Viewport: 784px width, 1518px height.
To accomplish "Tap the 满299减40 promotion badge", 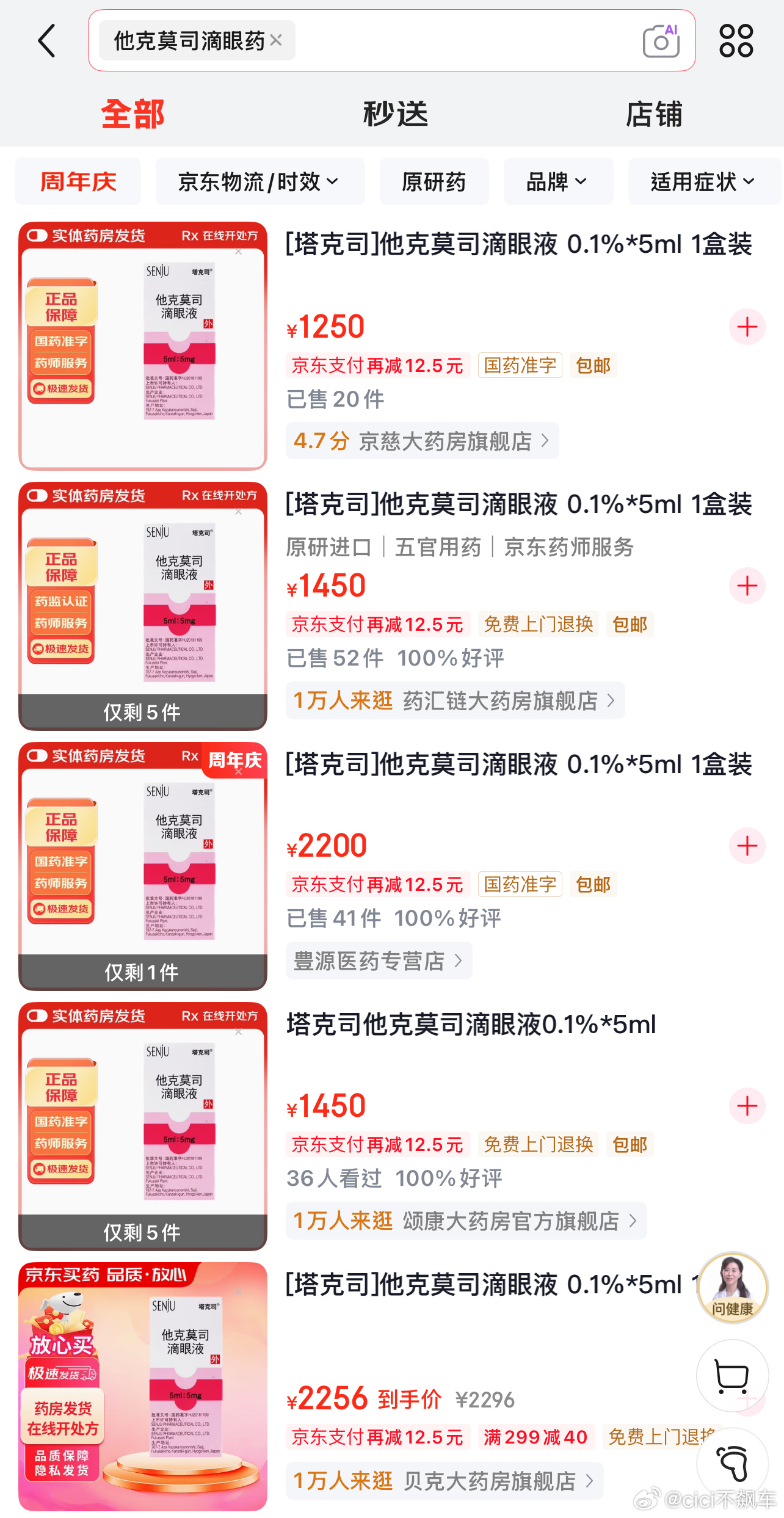I will pos(536,1437).
